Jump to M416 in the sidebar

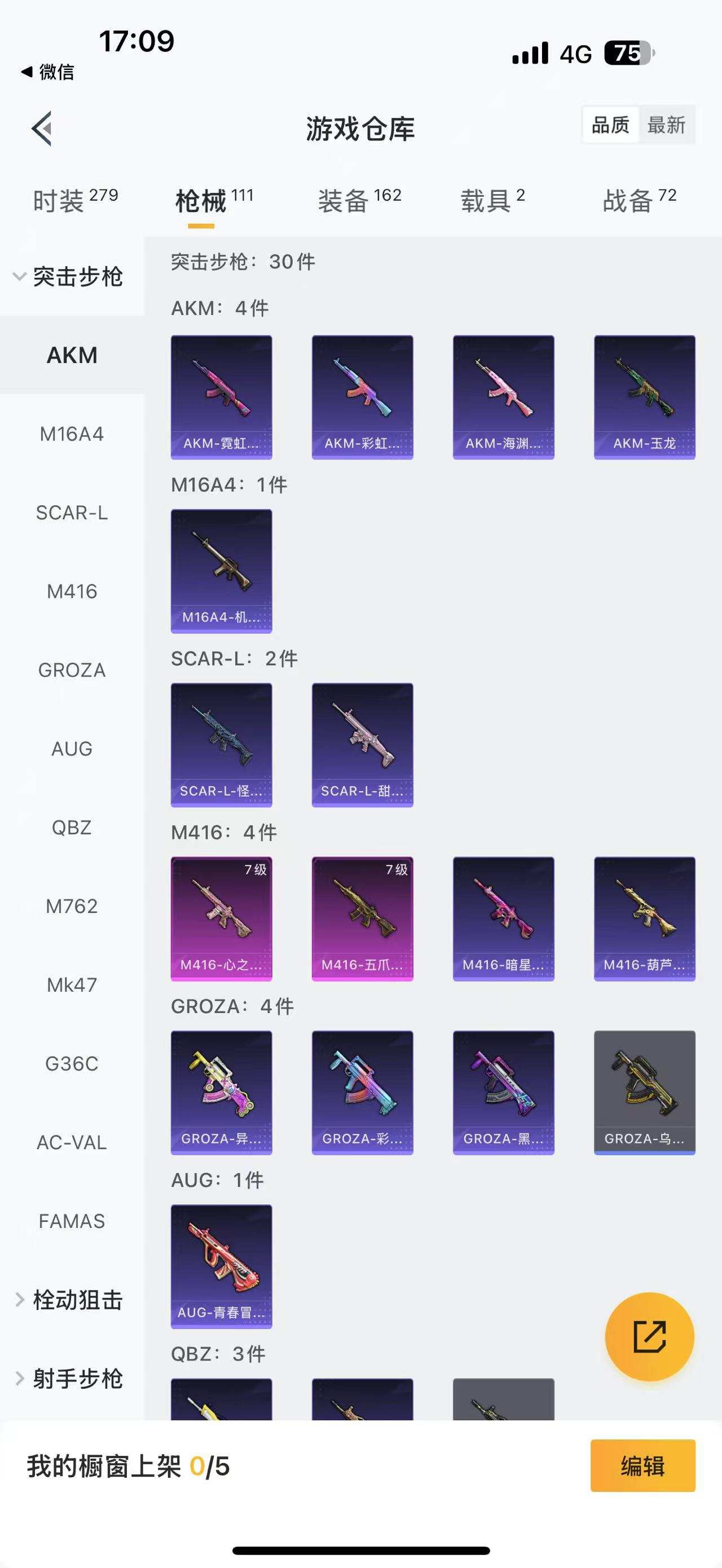pyautogui.click(x=72, y=591)
